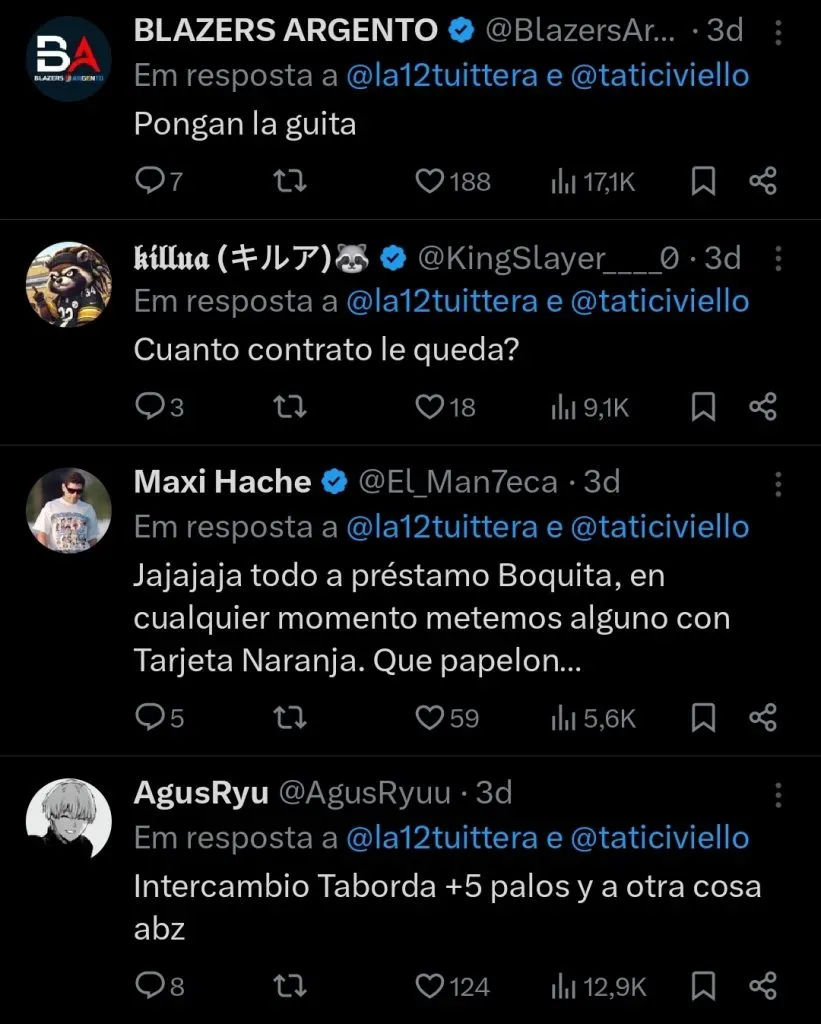
Task: Bookmark AgusRyu's Taborda tweet
Action: [703, 987]
